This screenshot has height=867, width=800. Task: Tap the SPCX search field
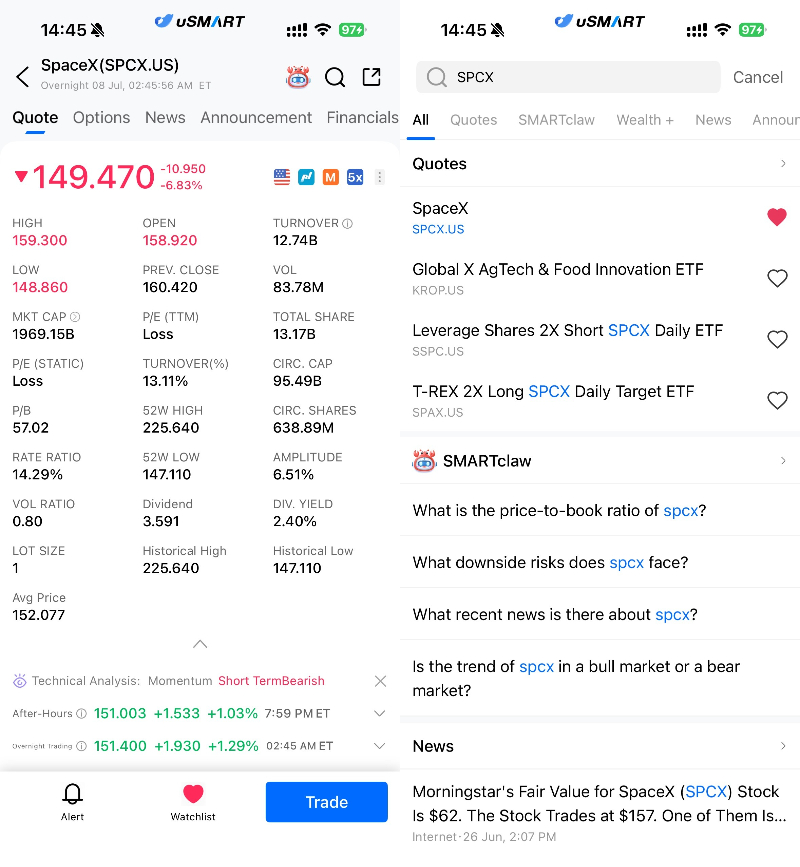[x=568, y=77]
